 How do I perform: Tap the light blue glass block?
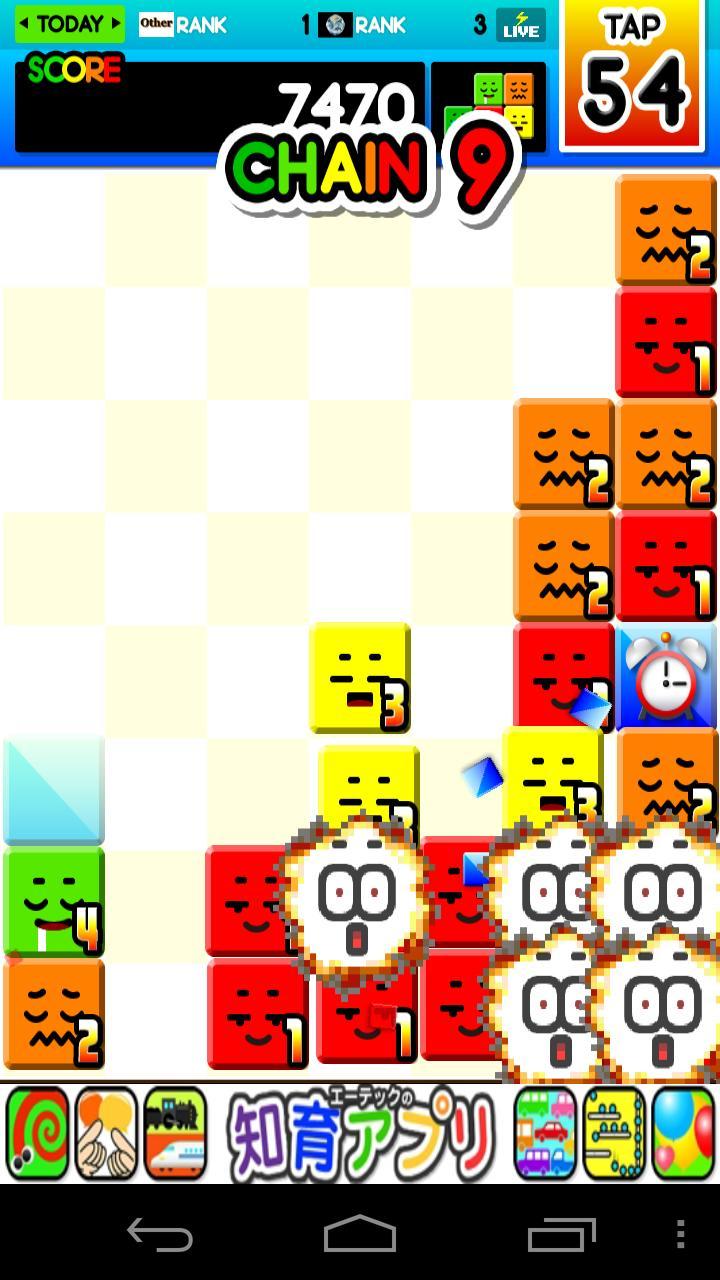tap(54, 790)
